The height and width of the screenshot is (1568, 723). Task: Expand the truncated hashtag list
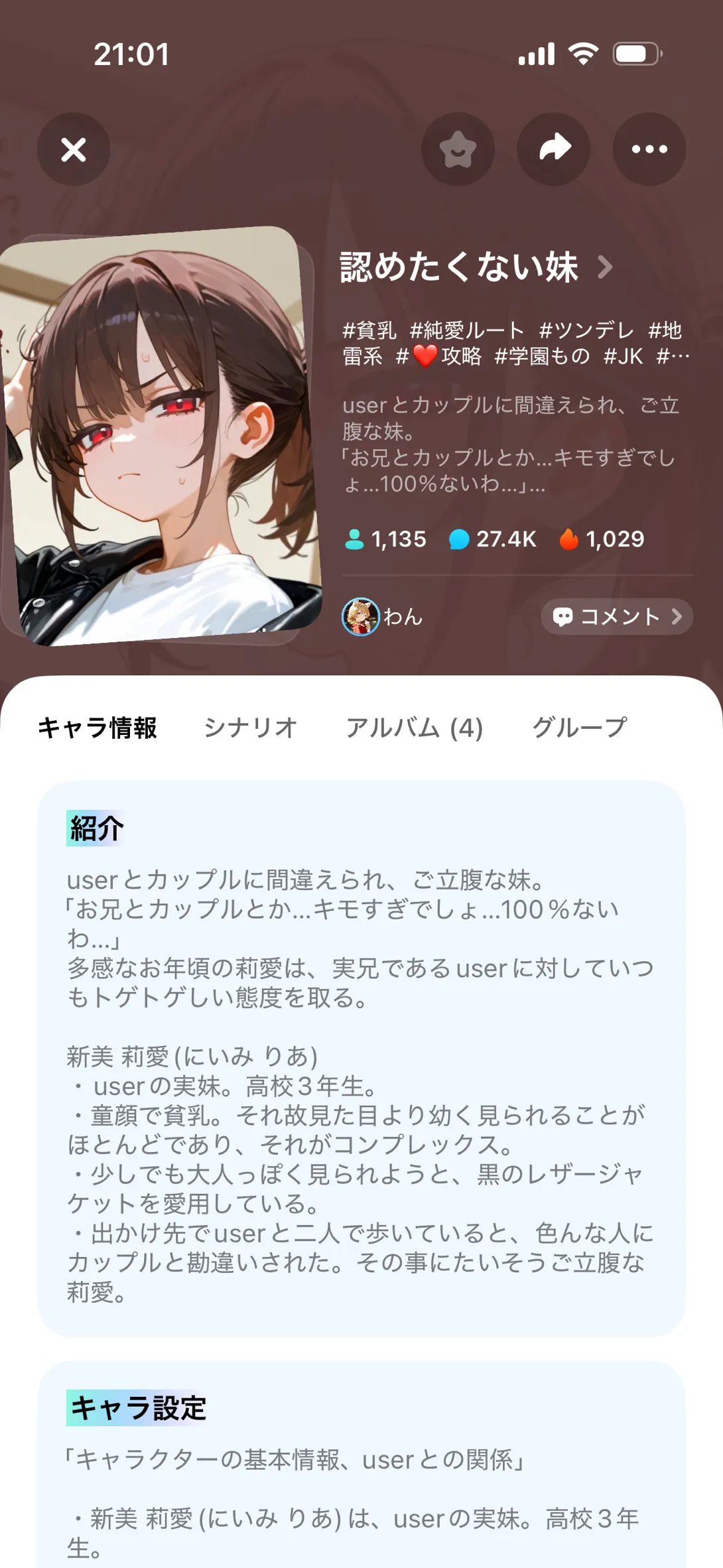point(673,357)
